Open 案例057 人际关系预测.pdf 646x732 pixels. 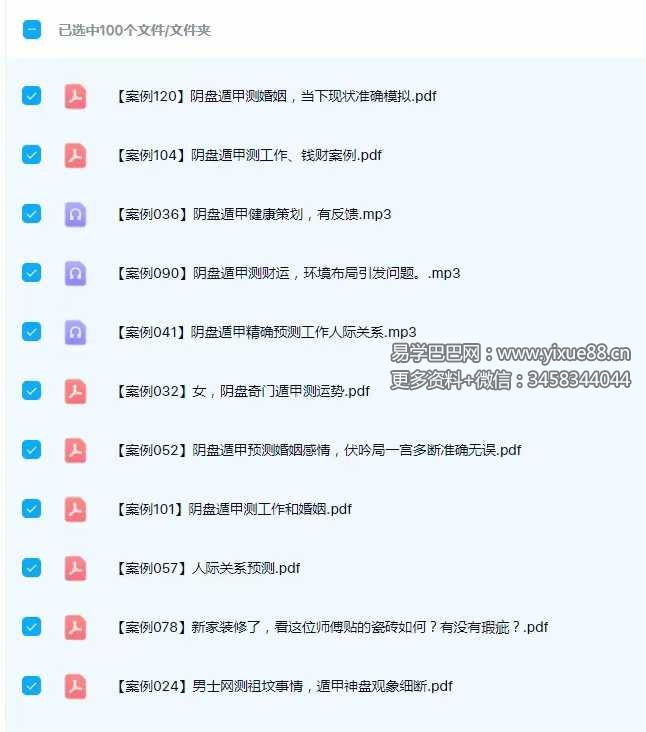click(x=208, y=568)
